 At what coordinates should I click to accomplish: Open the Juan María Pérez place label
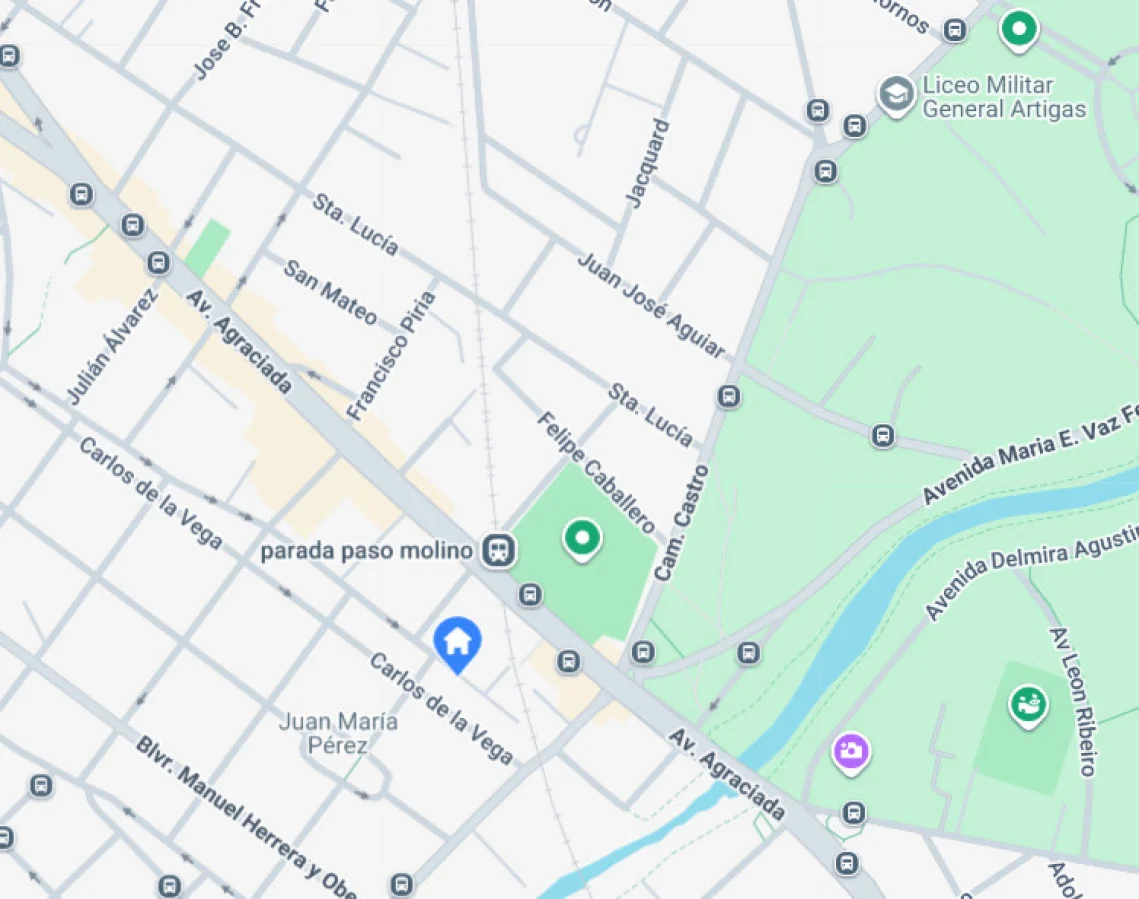pos(338,733)
